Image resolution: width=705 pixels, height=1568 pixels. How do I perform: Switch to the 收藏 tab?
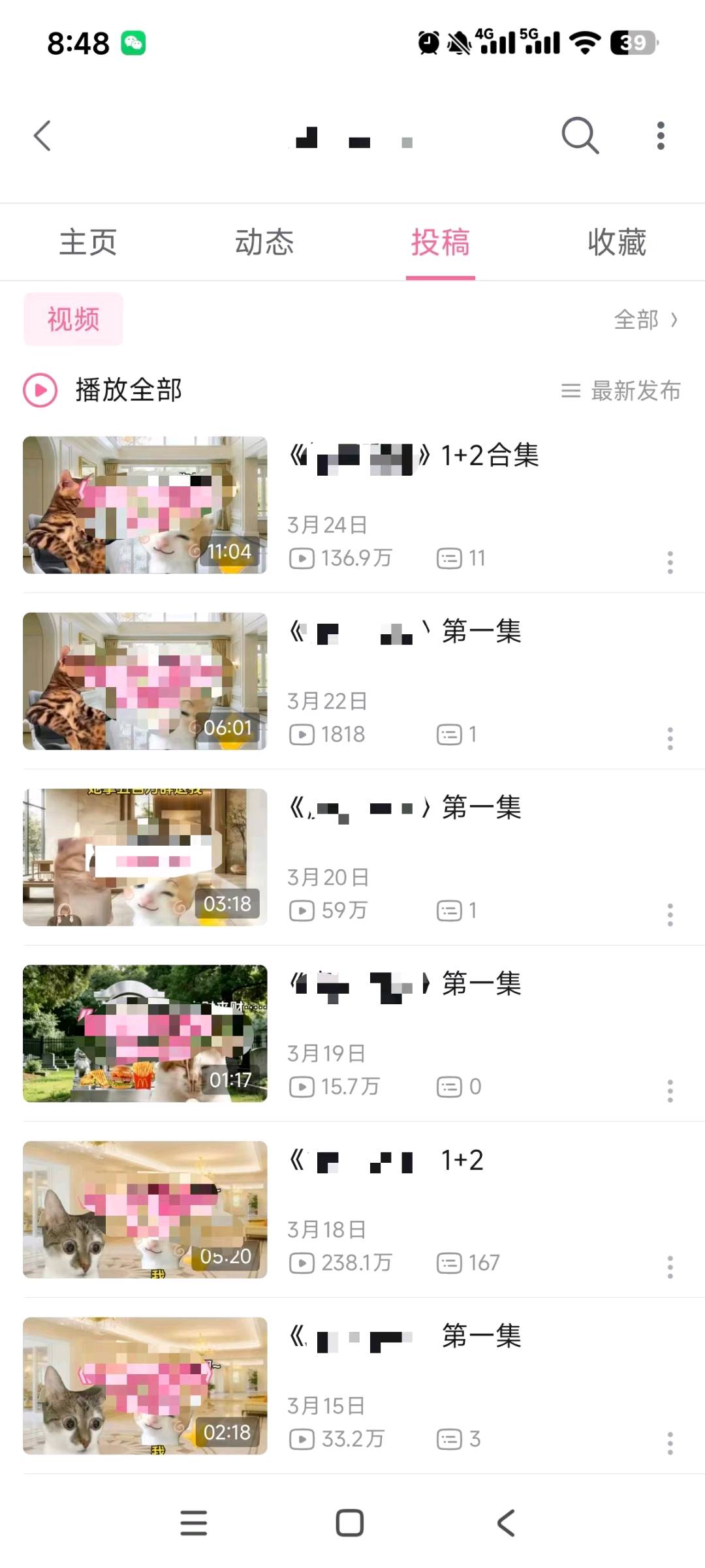click(x=616, y=243)
